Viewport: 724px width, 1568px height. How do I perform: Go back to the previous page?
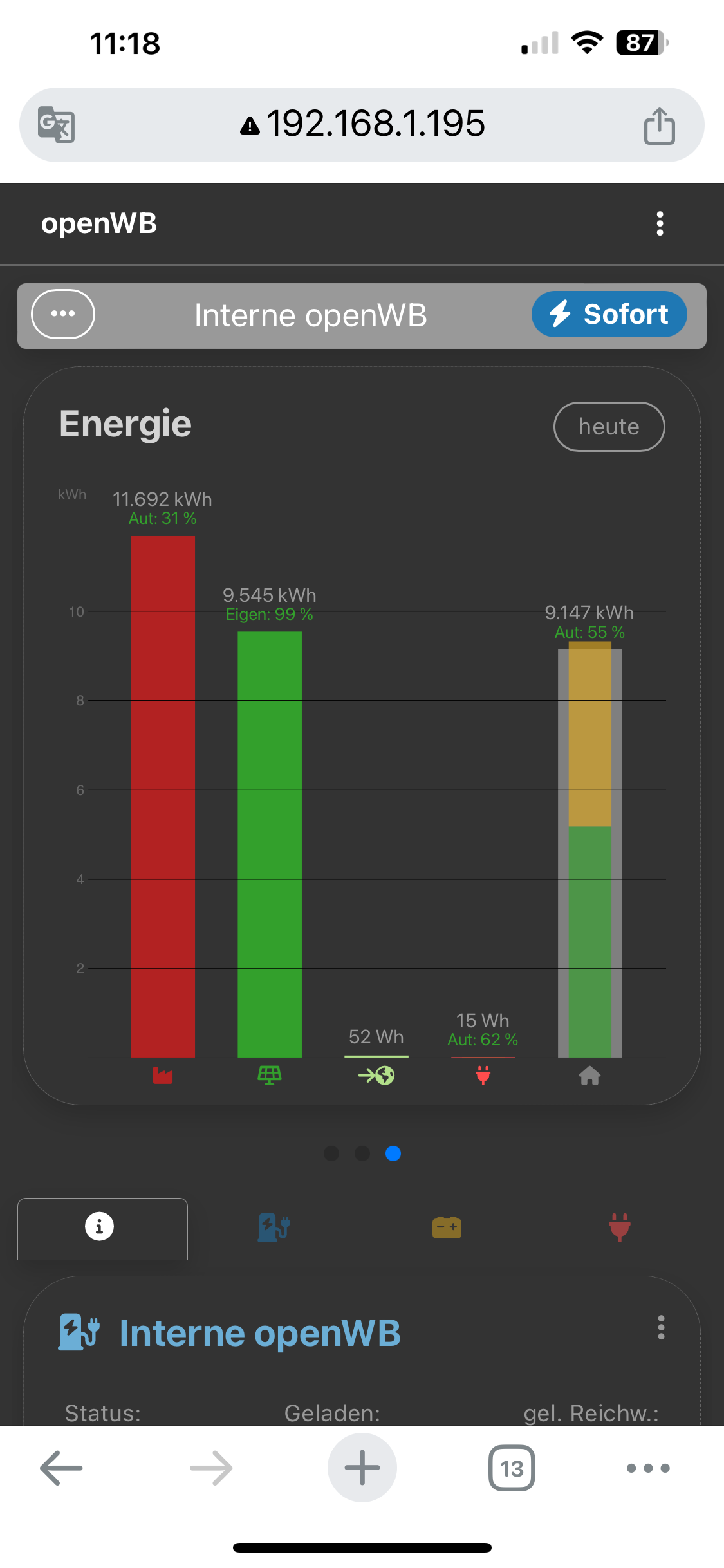tap(61, 1468)
